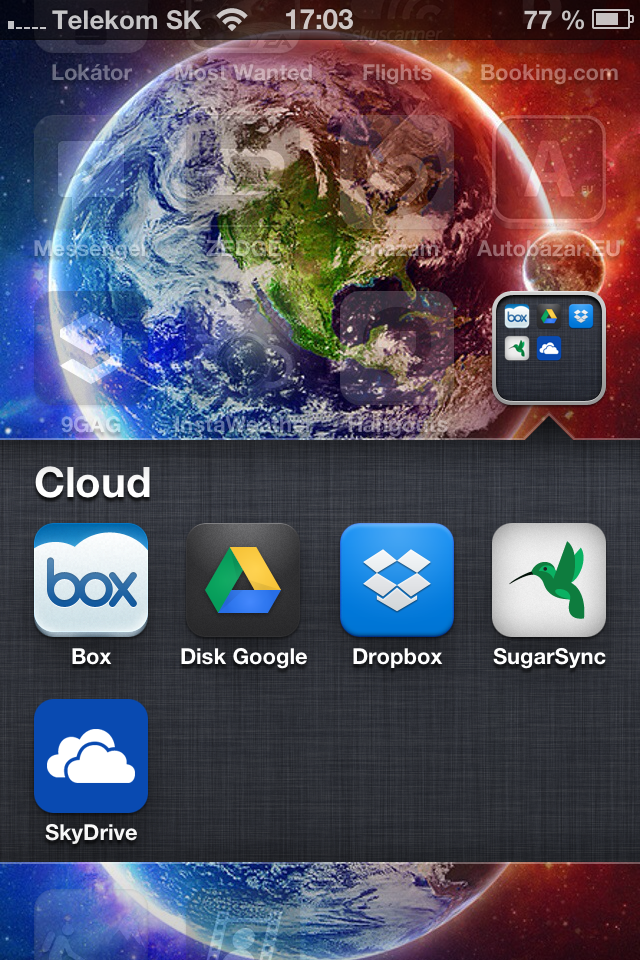This screenshot has width=640, height=960.
Task: Open the Dropbox app
Action: pos(397,580)
